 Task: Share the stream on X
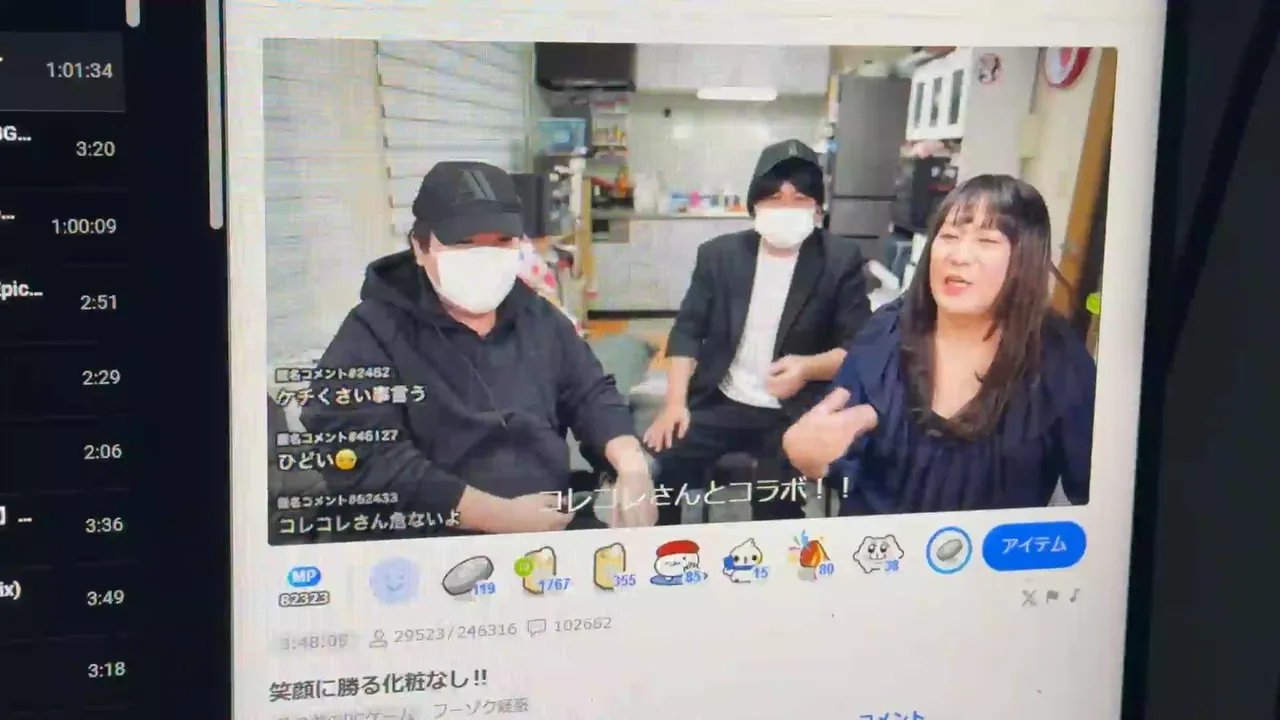pyautogui.click(x=1028, y=598)
